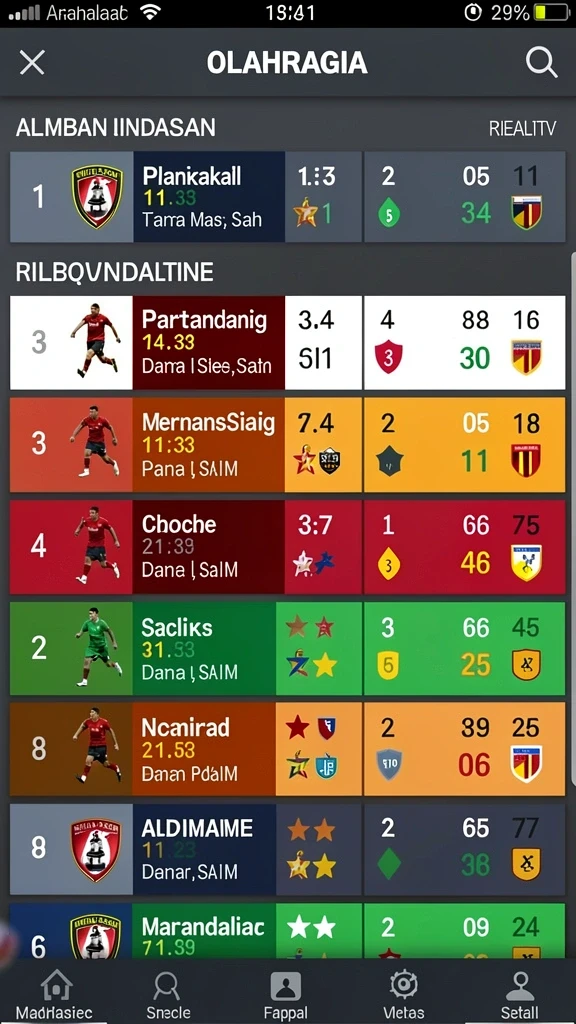Screen dimensions: 576x1024
Task: Close the OLAHRAGIA screen
Action: click(32, 63)
